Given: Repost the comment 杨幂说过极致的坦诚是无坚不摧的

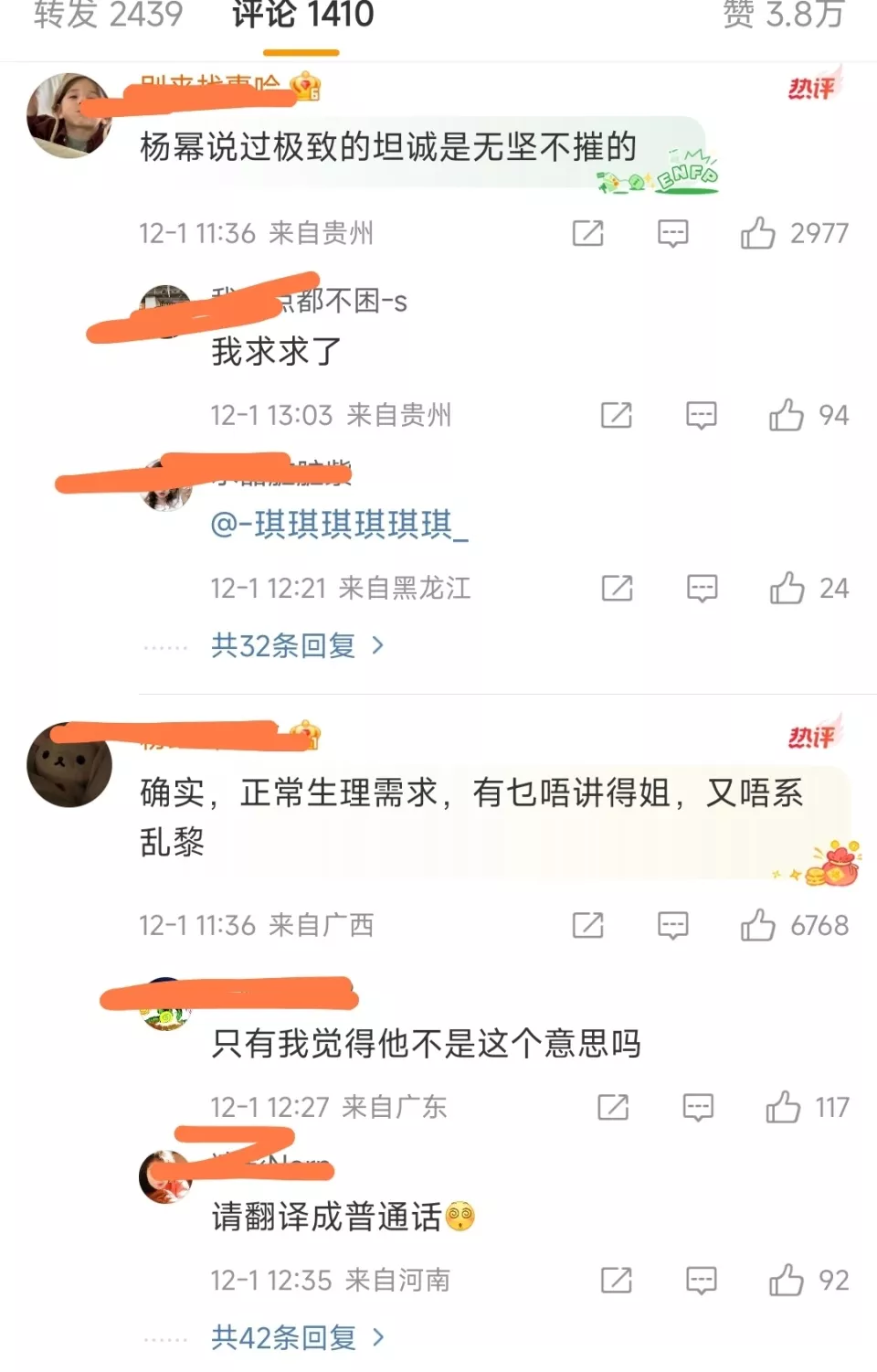Looking at the screenshot, I should tap(587, 233).
